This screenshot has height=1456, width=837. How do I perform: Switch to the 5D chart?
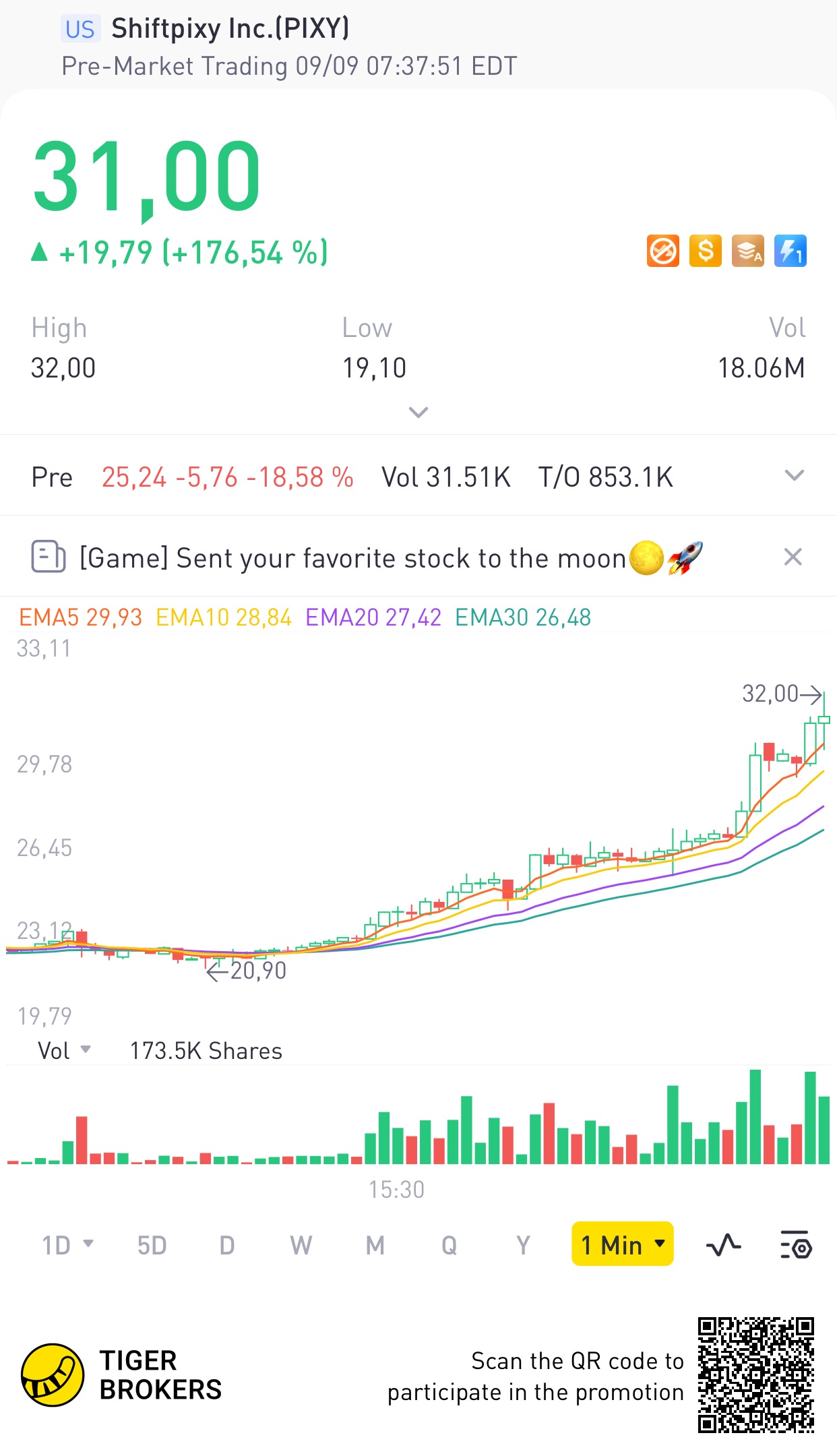(x=152, y=1245)
